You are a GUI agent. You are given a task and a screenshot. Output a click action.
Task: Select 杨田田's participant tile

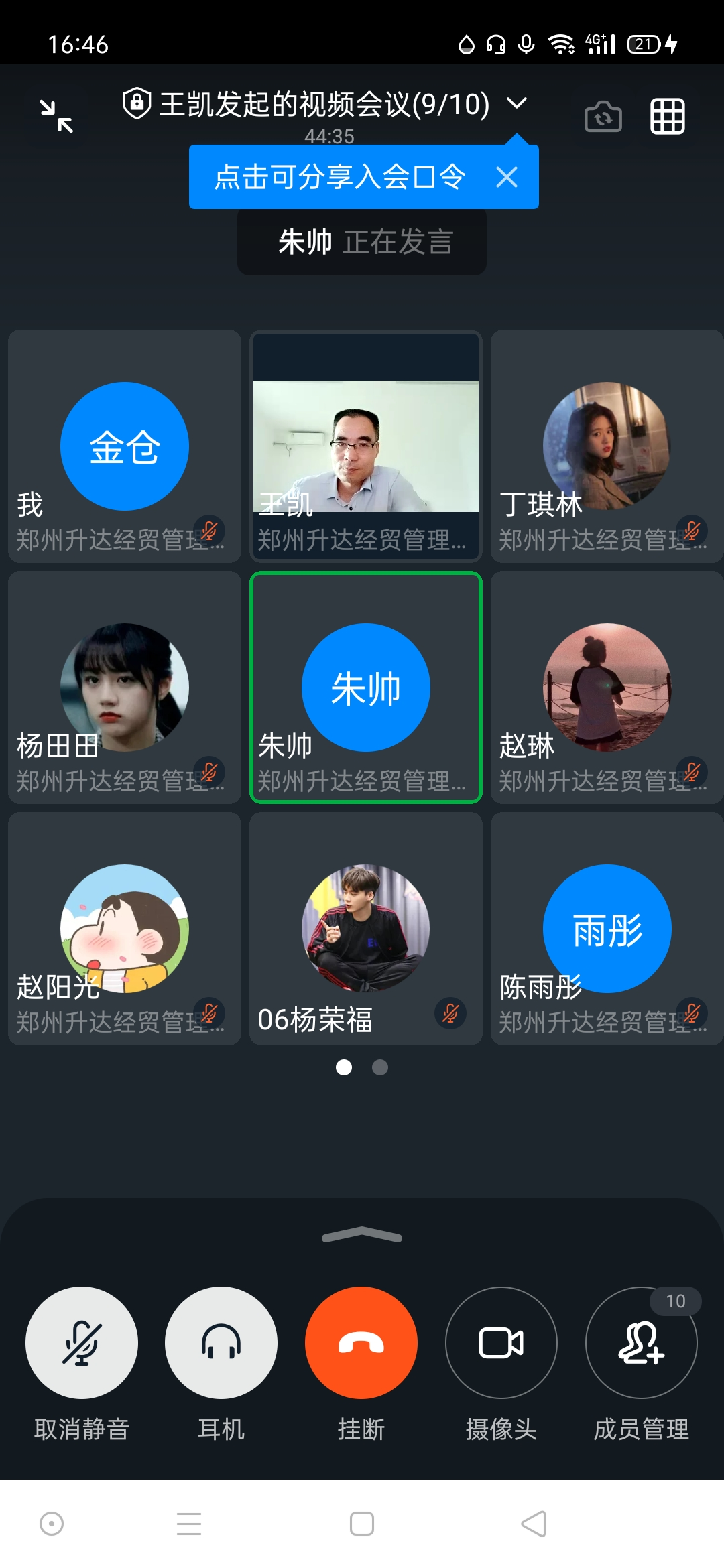click(x=125, y=687)
